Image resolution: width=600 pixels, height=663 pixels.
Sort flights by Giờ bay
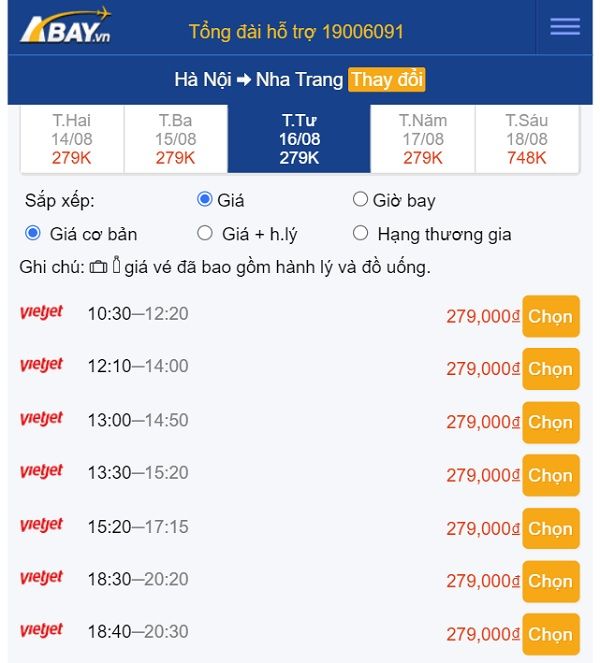click(x=361, y=200)
